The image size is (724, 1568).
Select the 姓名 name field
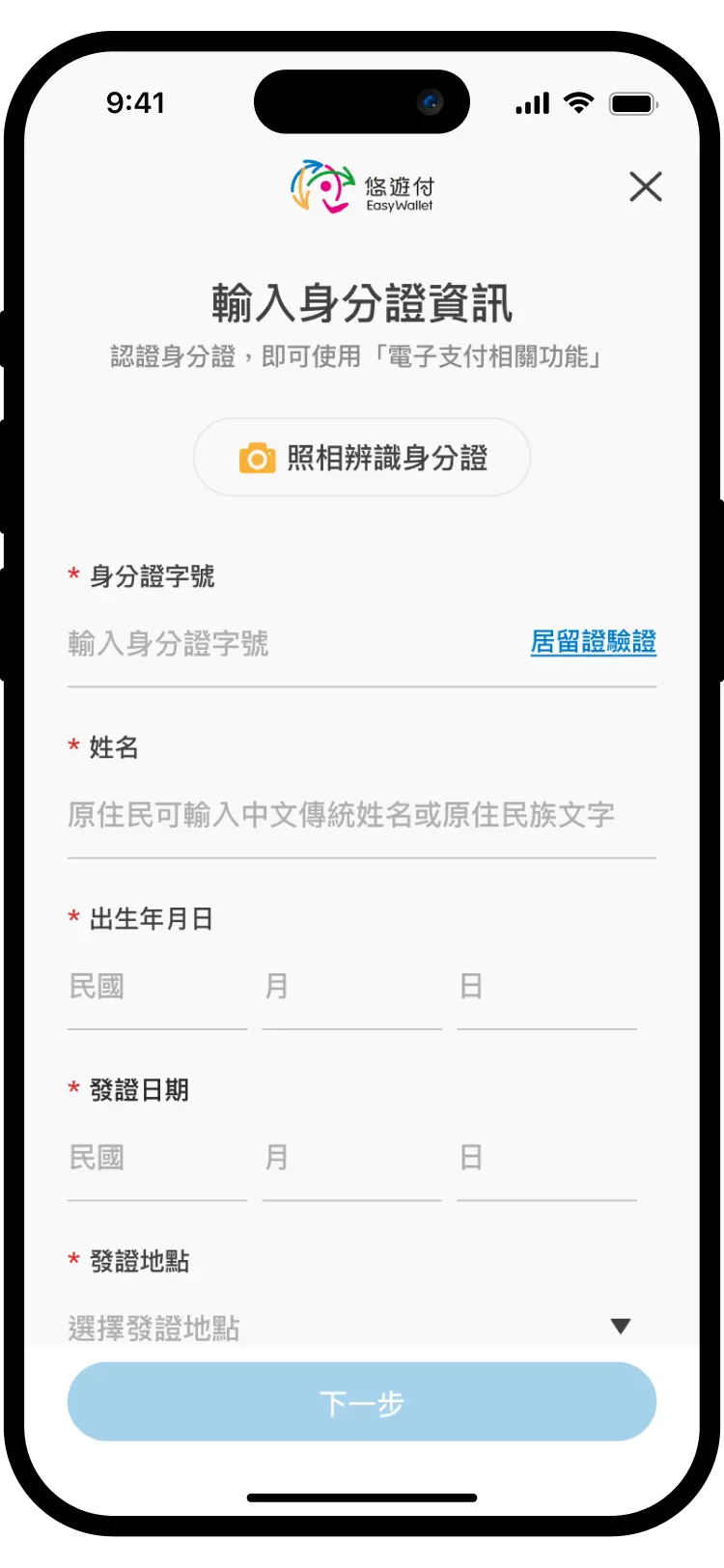pos(361,815)
